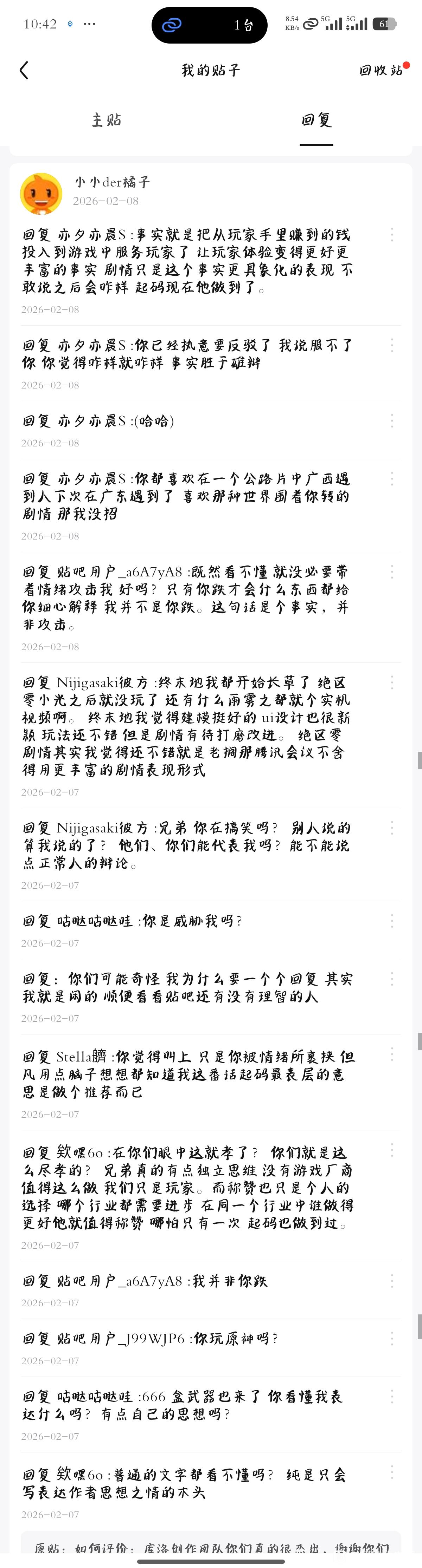Open options for reply 兄弟你在搞笑吗

pos(391,827)
